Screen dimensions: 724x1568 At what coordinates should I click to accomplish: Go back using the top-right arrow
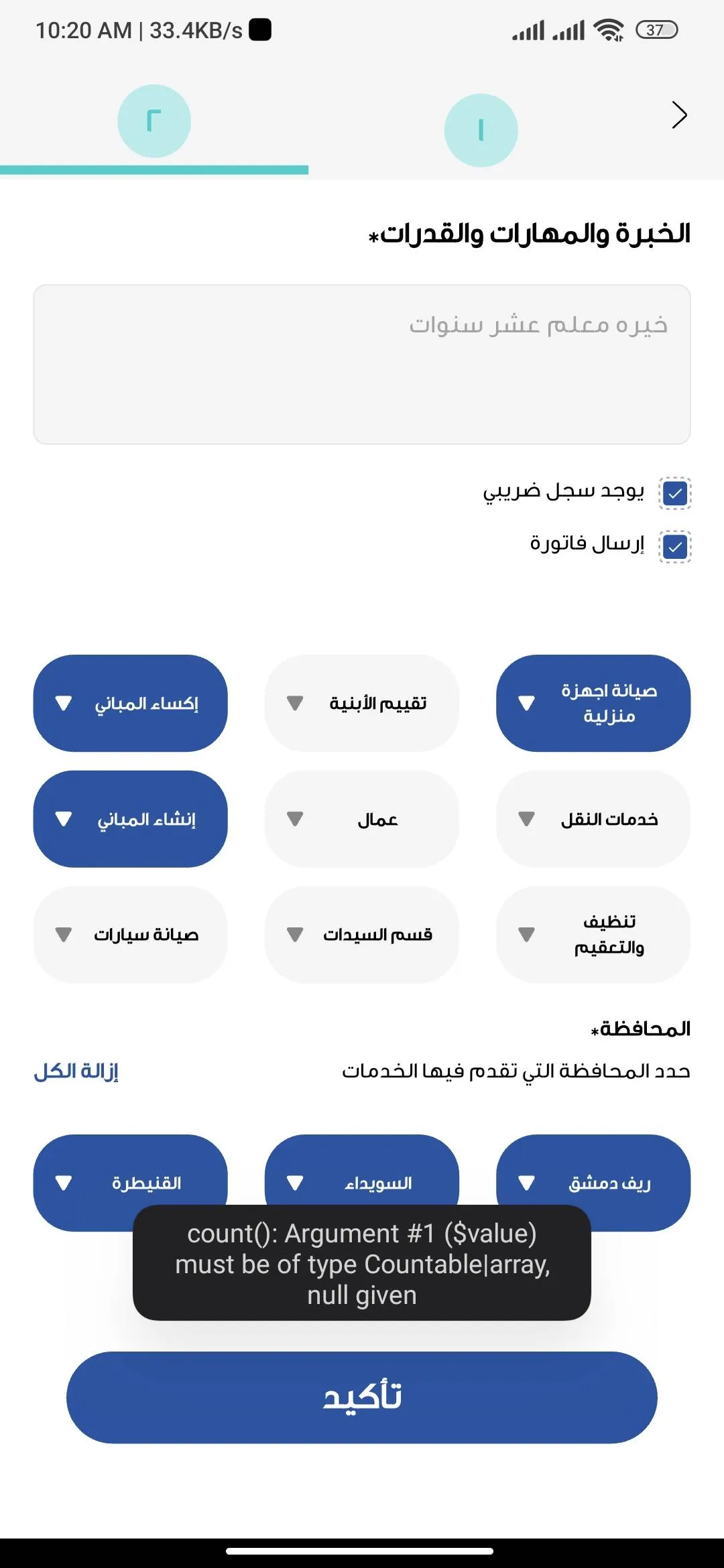coord(679,115)
